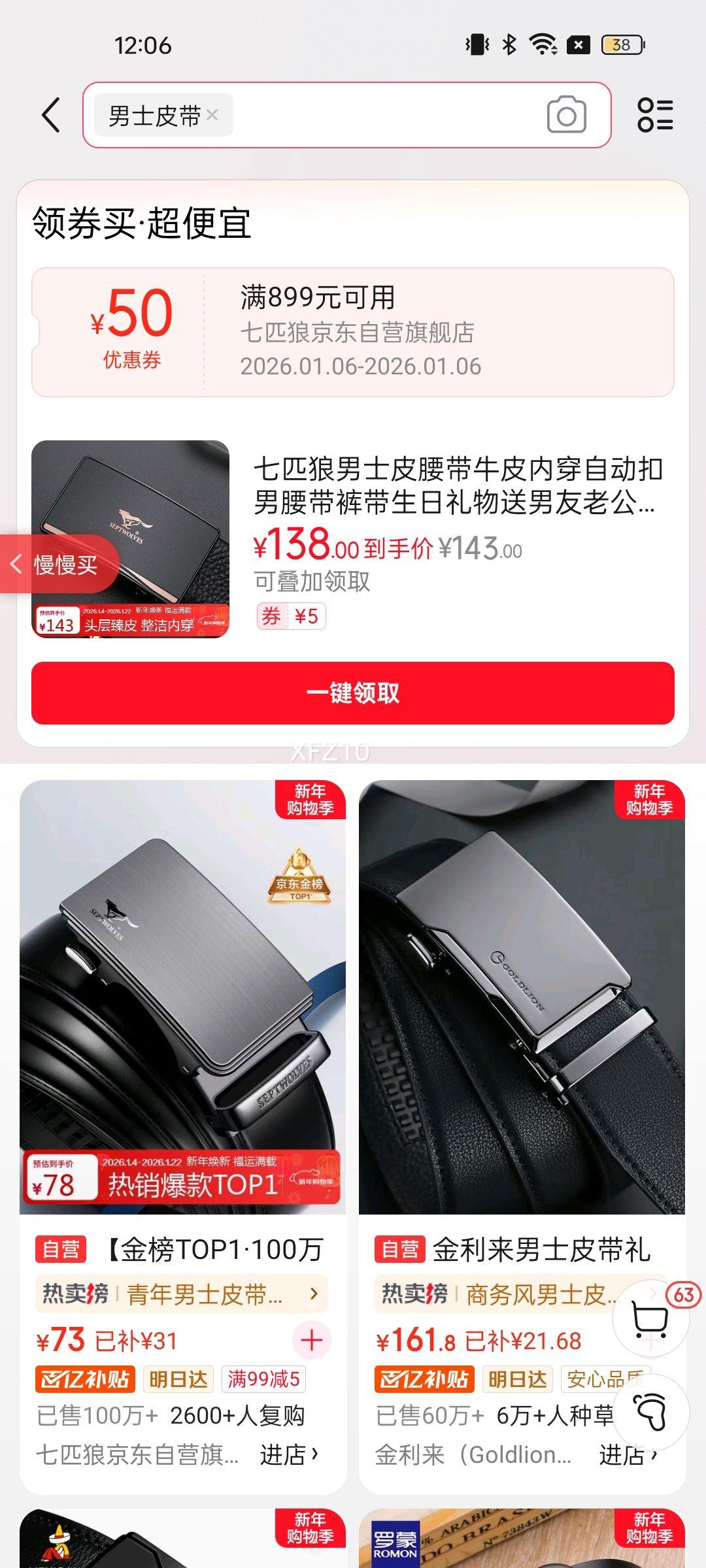
Task: Collapse the 慢慢买 floating panel
Action: 16,566
